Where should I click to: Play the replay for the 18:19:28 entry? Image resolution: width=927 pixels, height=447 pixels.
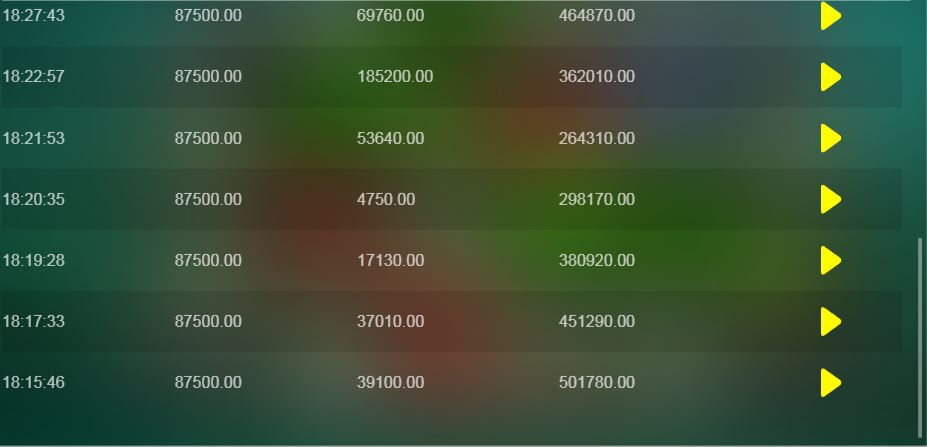(x=831, y=261)
